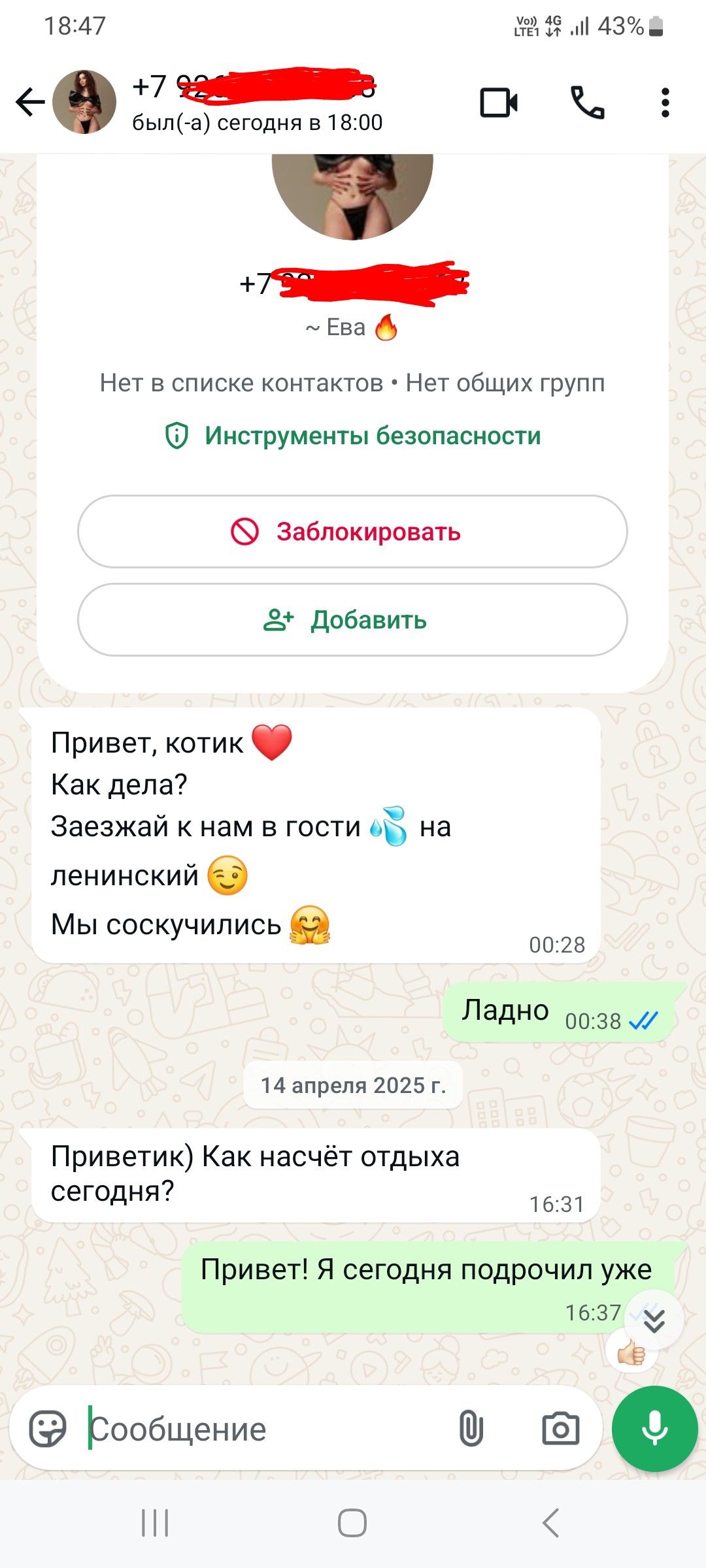Open the safety tools link
This screenshot has width=706, height=1568.
(353, 436)
